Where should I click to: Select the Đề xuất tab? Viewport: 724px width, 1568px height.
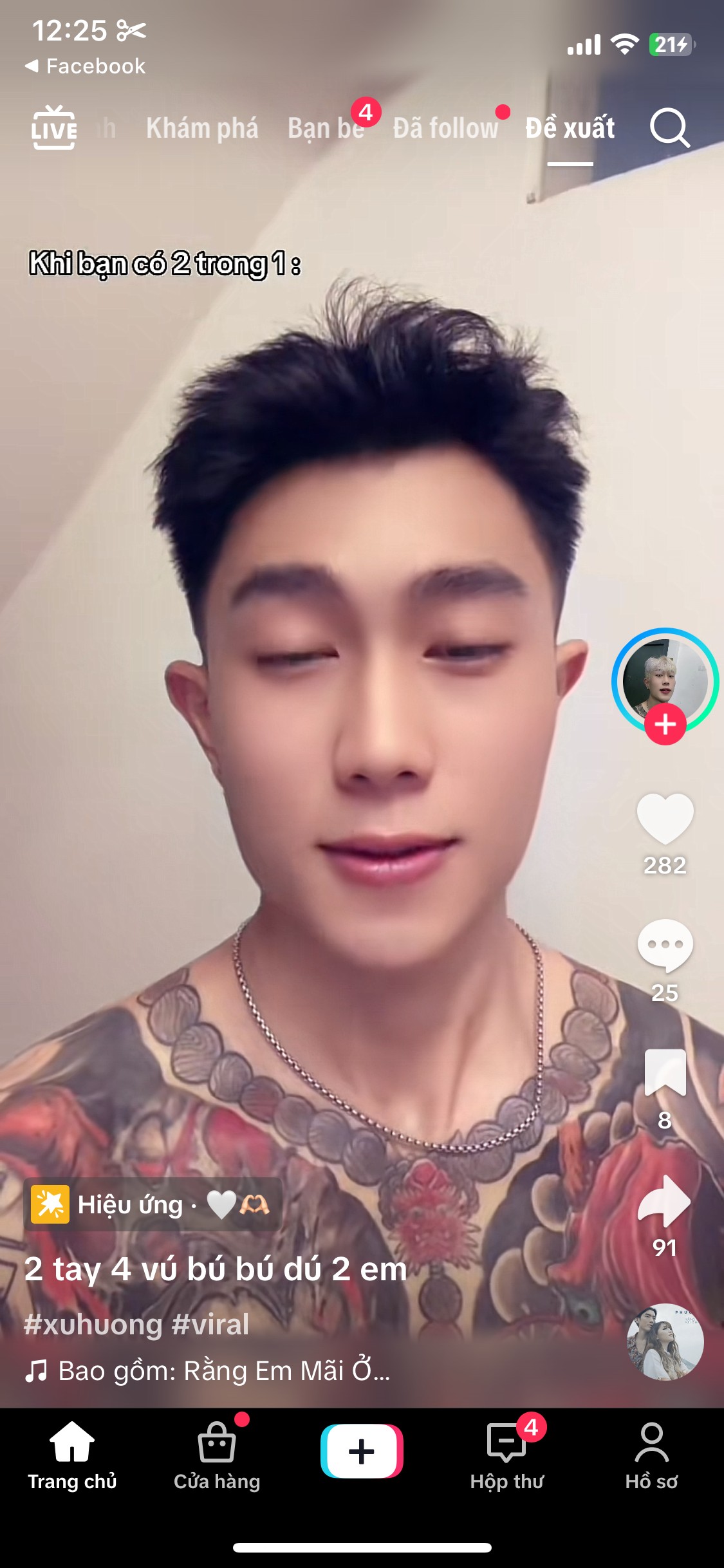[570, 128]
